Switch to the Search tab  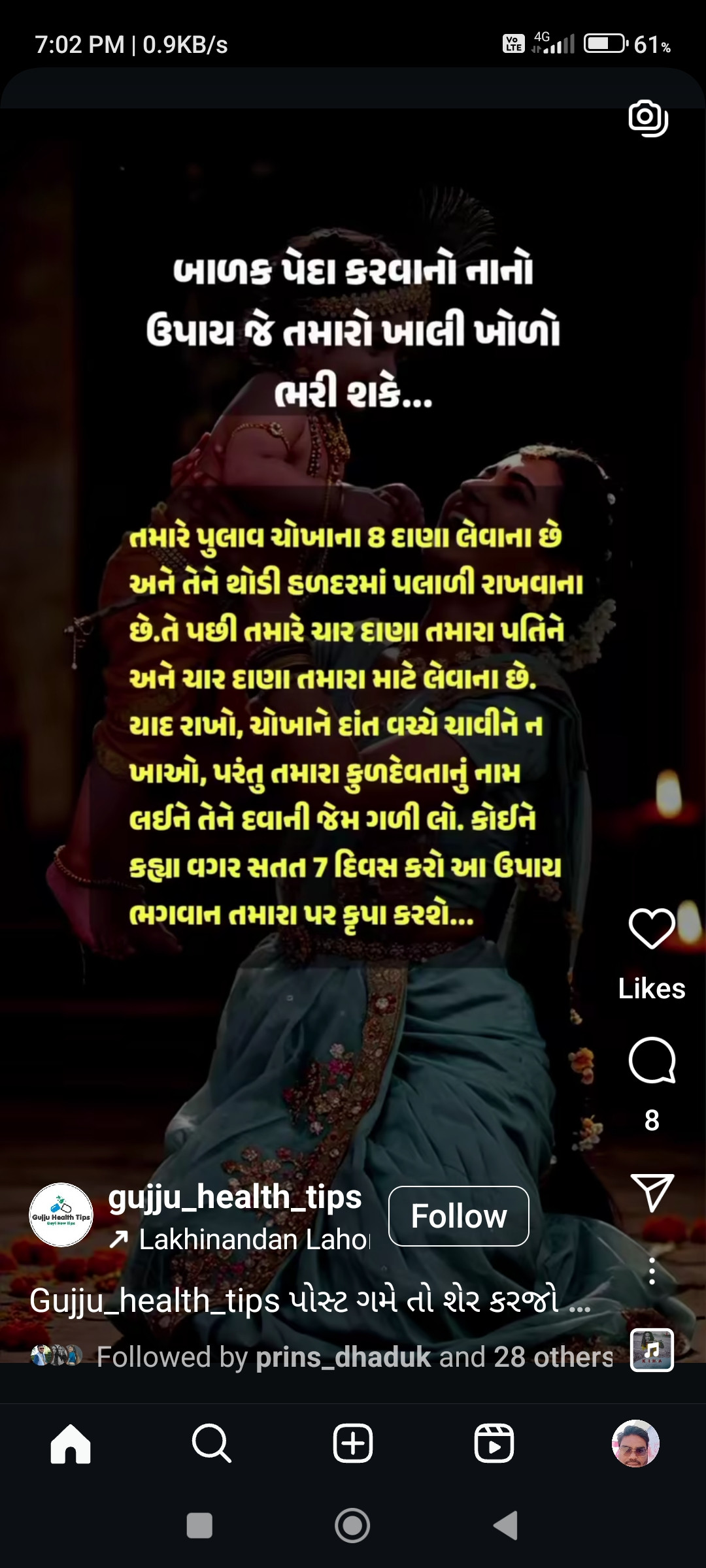pos(211,1443)
